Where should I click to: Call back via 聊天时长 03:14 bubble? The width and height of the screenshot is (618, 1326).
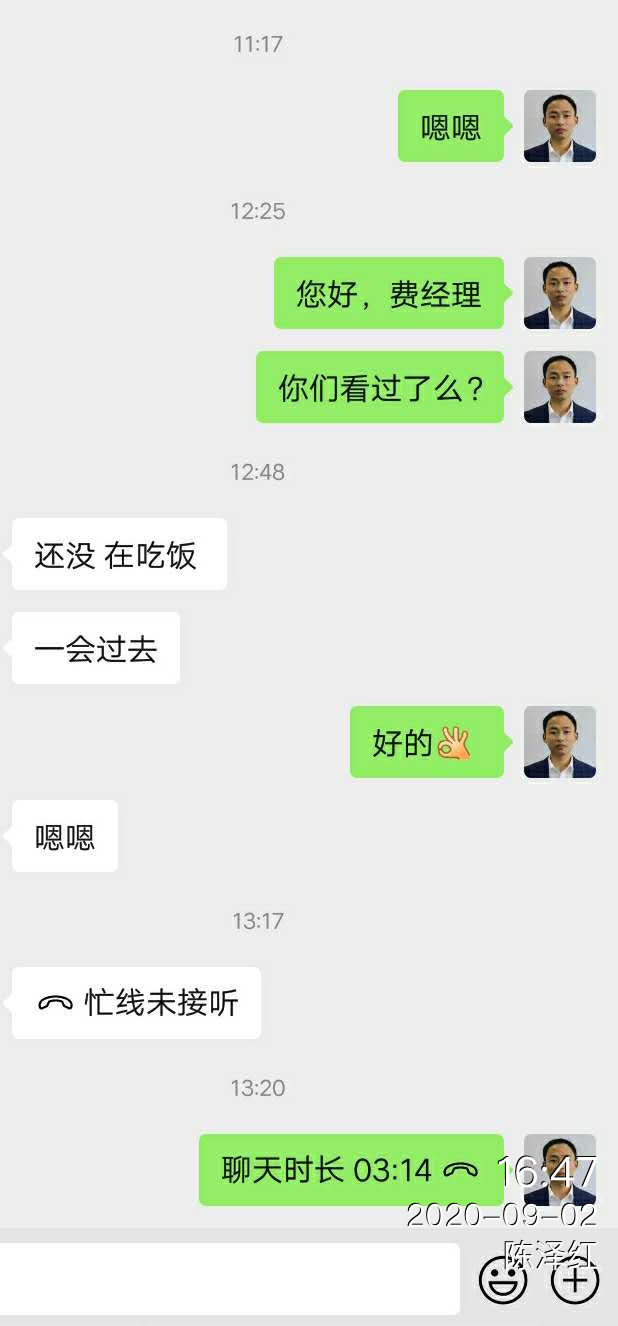350,1170
